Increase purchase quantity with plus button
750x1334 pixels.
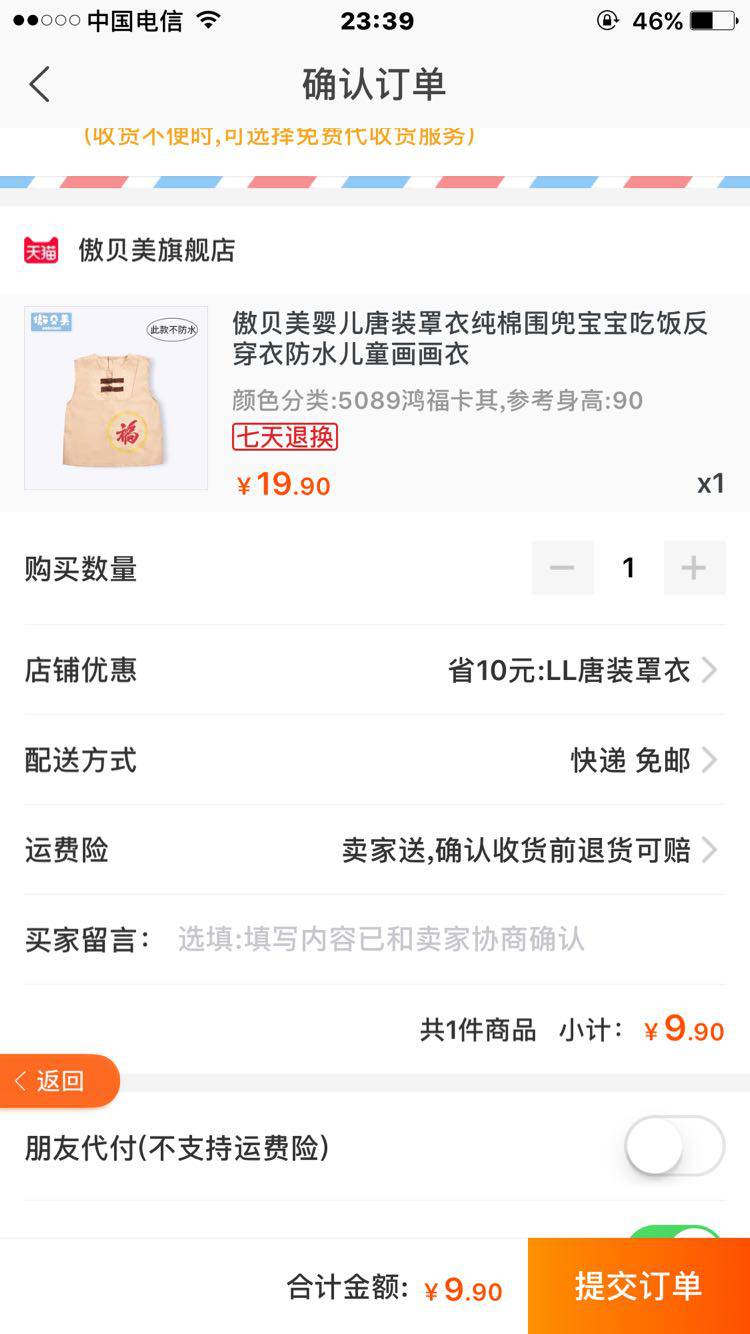693,568
